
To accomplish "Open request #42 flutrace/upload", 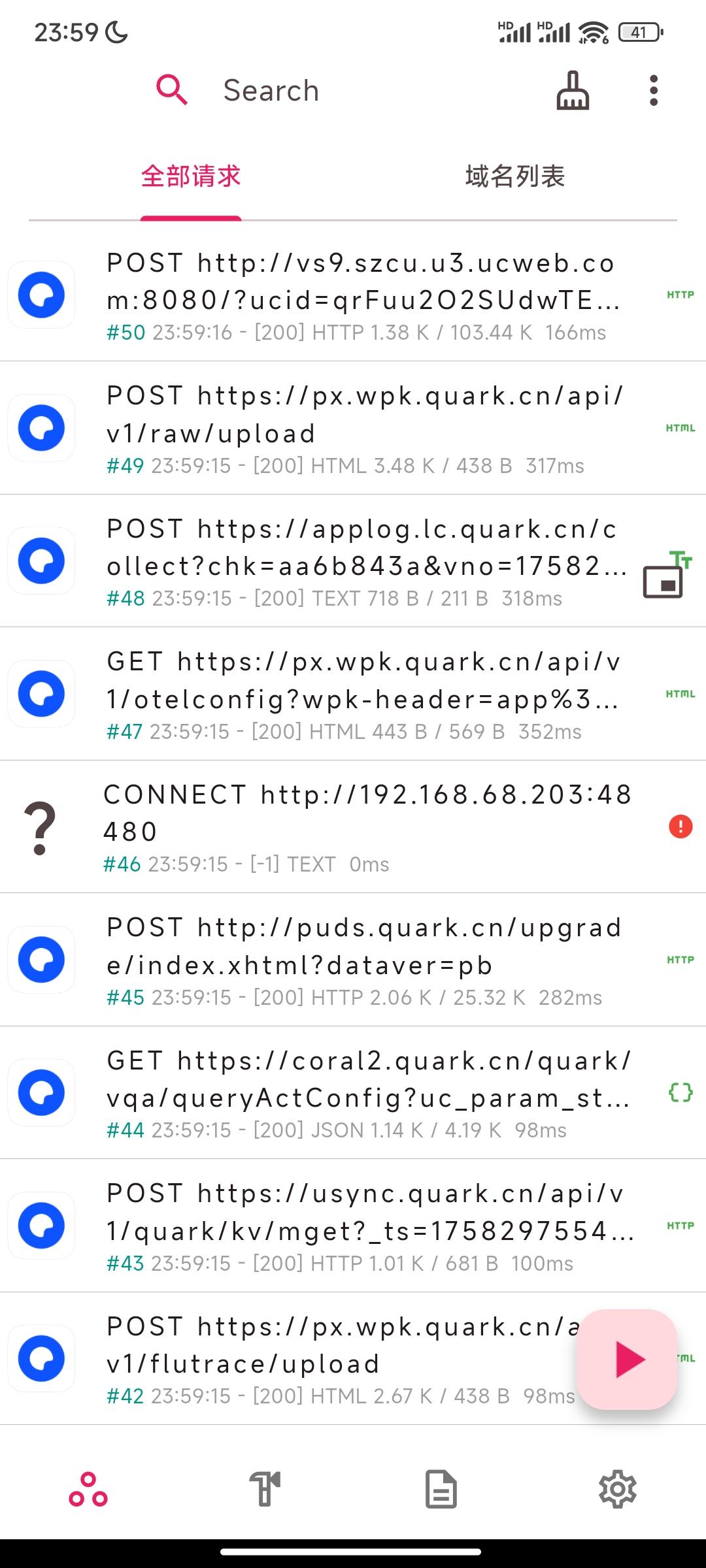I will pos(327,1359).
